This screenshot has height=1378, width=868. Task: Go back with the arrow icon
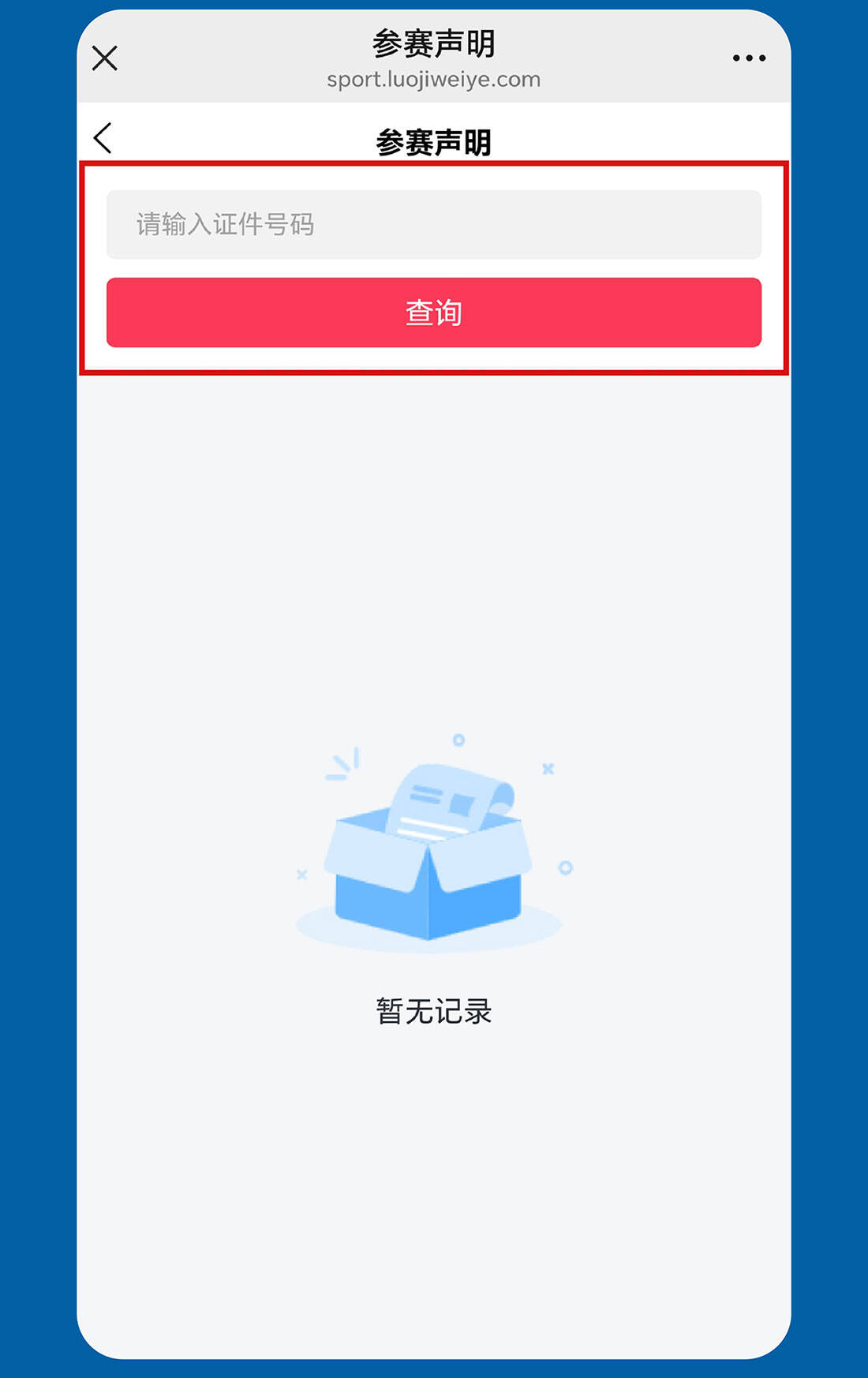tap(103, 138)
